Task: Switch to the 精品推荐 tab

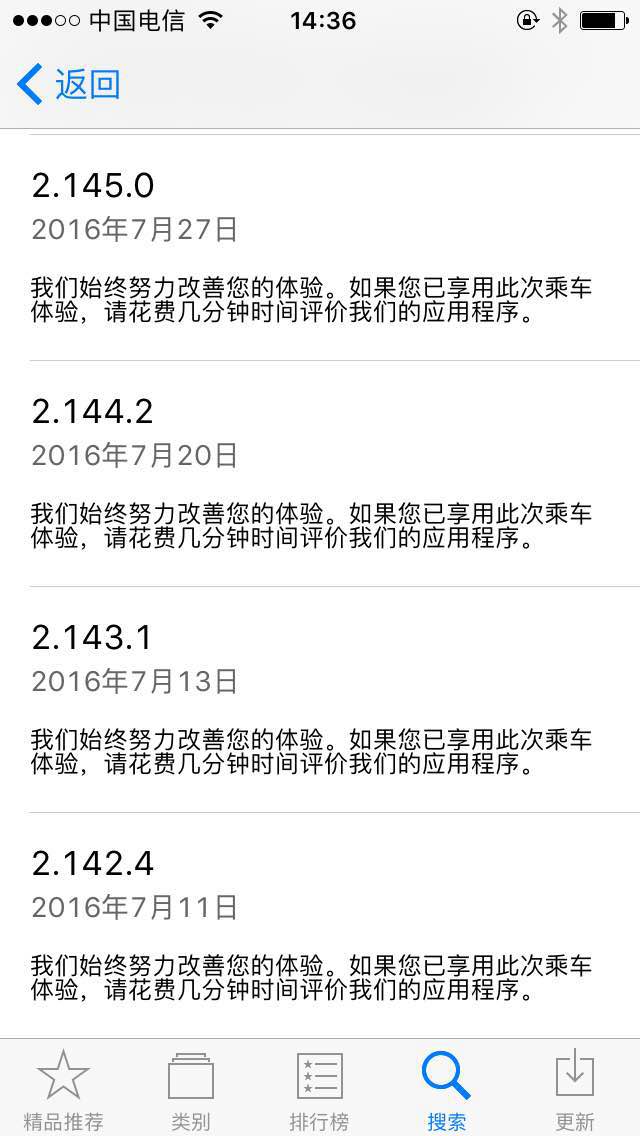Action: click(x=64, y=1089)
